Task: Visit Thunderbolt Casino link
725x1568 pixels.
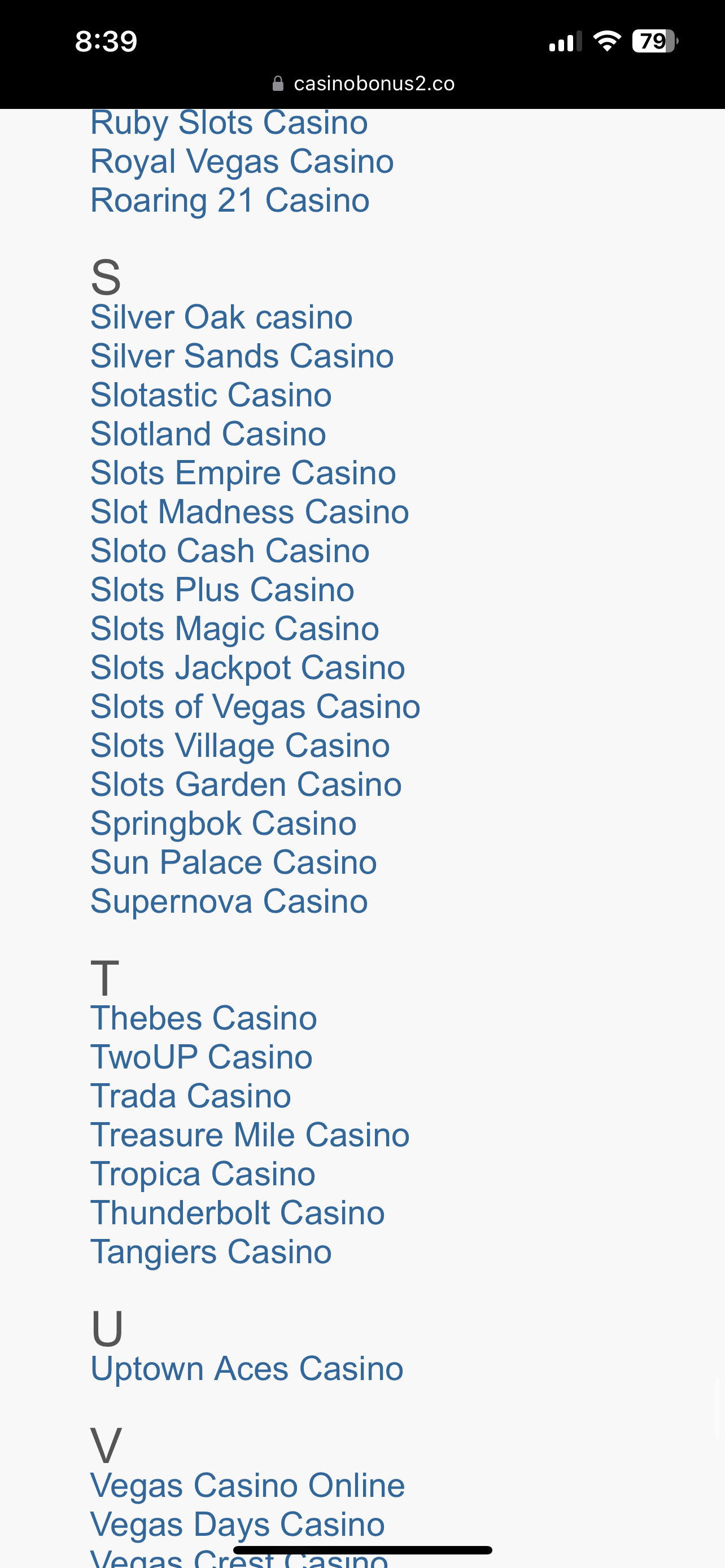Action: click(x=238, y=1214)
